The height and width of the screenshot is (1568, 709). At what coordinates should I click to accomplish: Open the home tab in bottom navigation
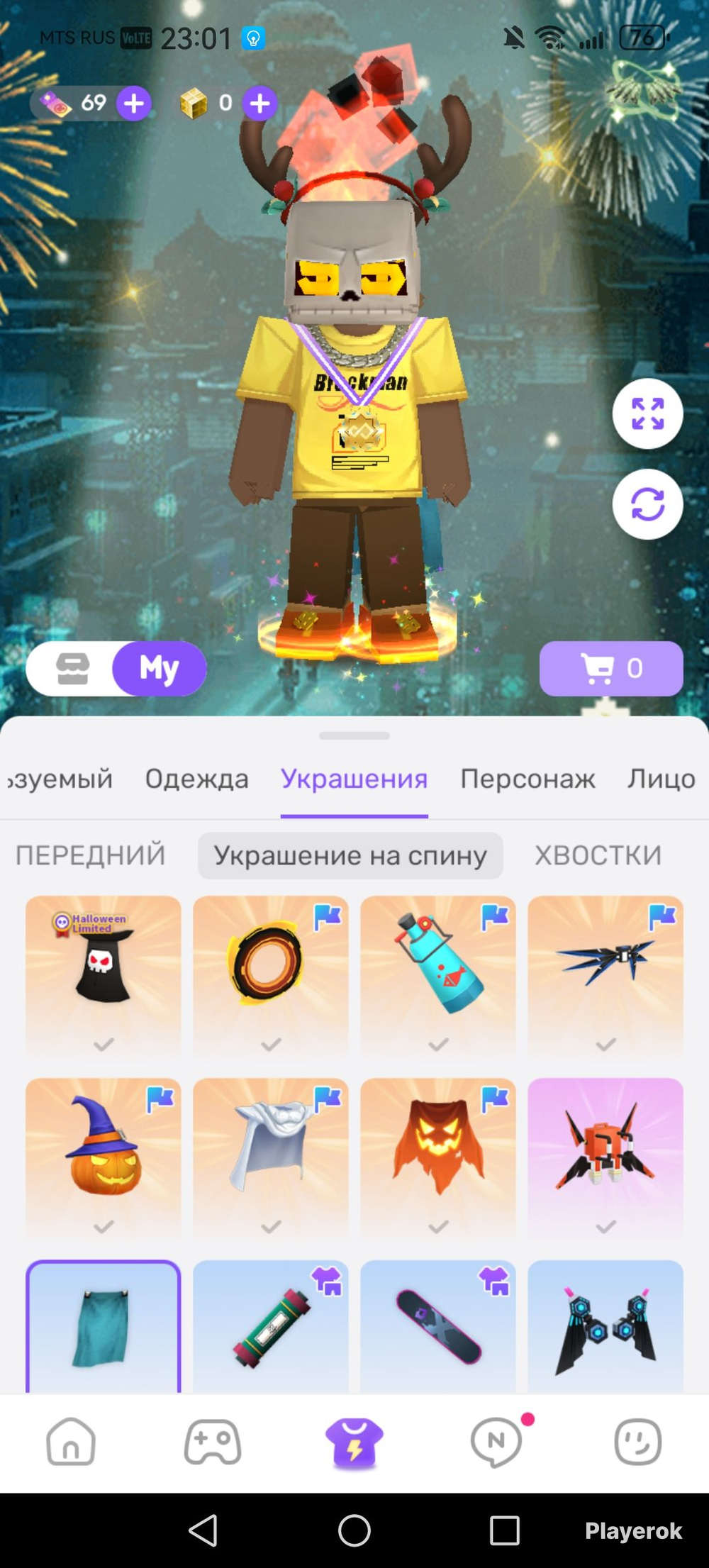[x=71, y=1442]
